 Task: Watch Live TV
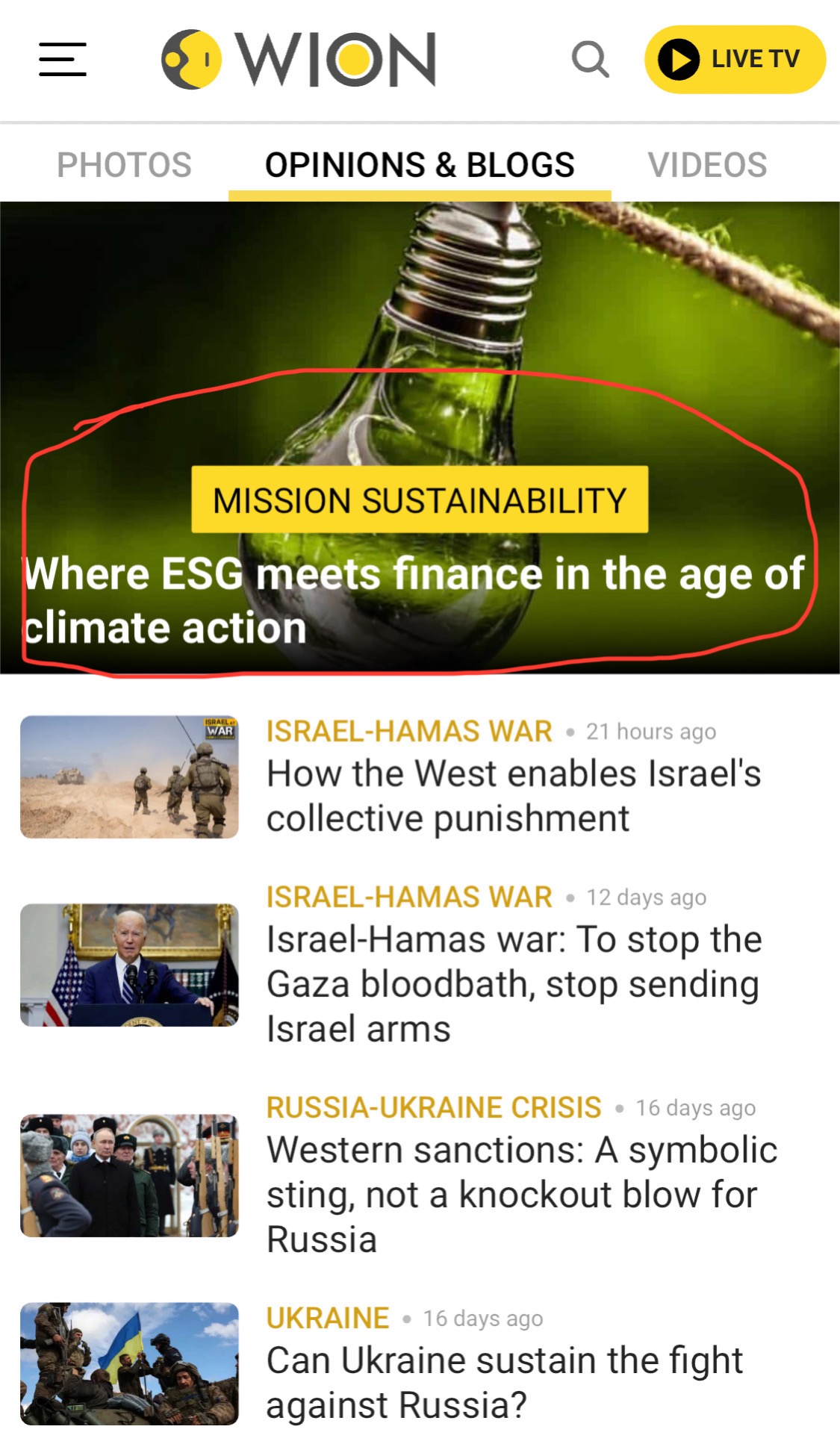pyautogui.click(x=735, y=60)
